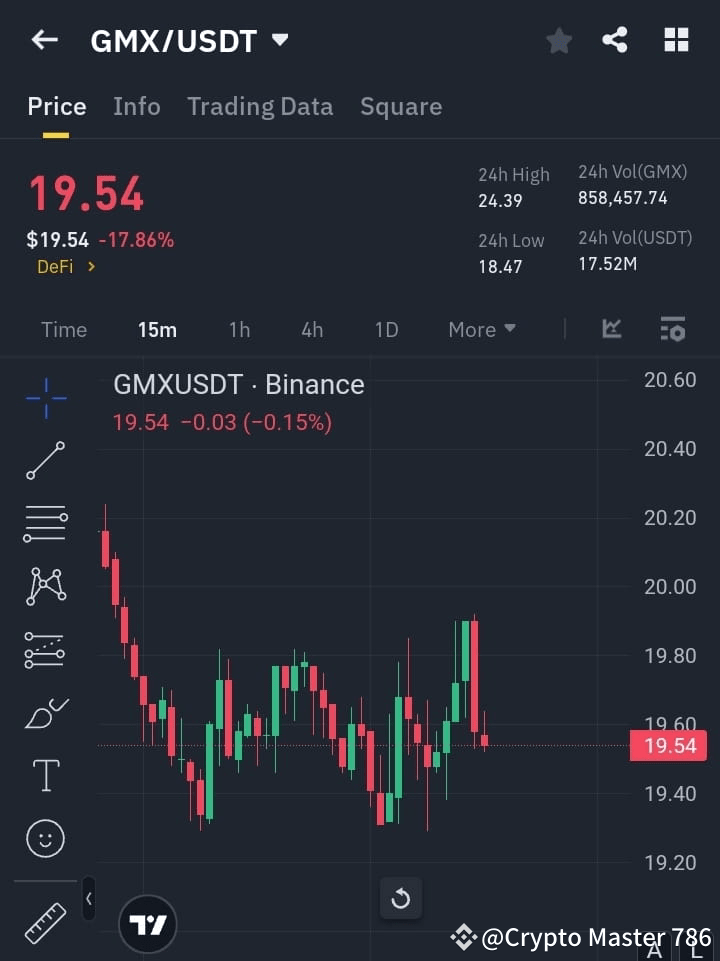Select the horizontal lines drawing tool
This screenshot has height=961, width=720.
pyautogui.click(x=44, y=524)
